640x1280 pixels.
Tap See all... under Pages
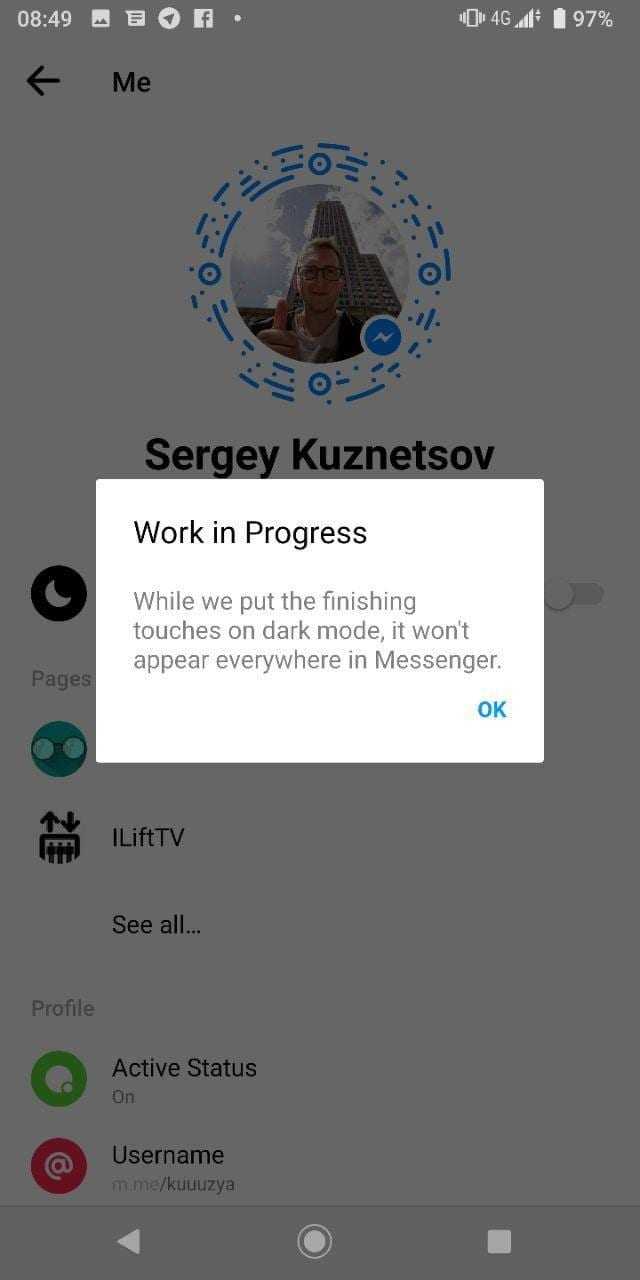coord(156,924)
